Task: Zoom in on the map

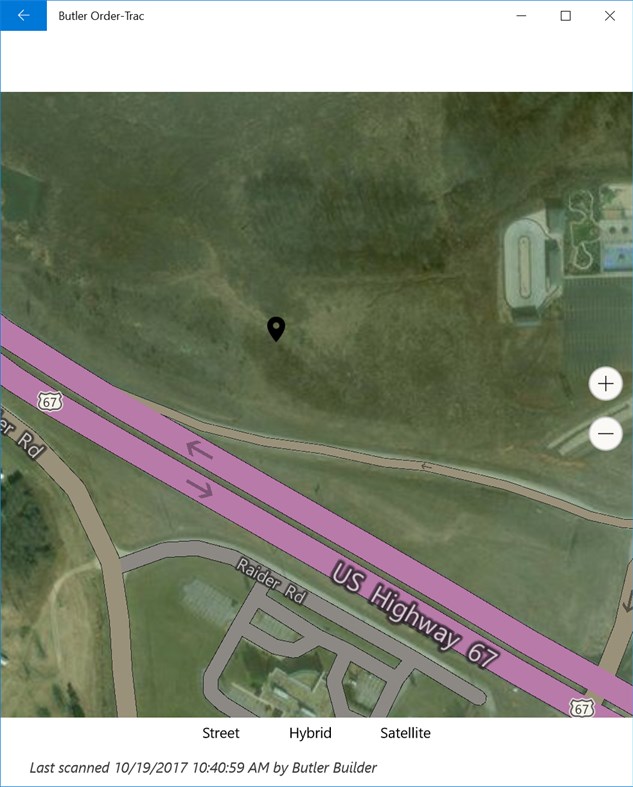Action: (605, 384)
